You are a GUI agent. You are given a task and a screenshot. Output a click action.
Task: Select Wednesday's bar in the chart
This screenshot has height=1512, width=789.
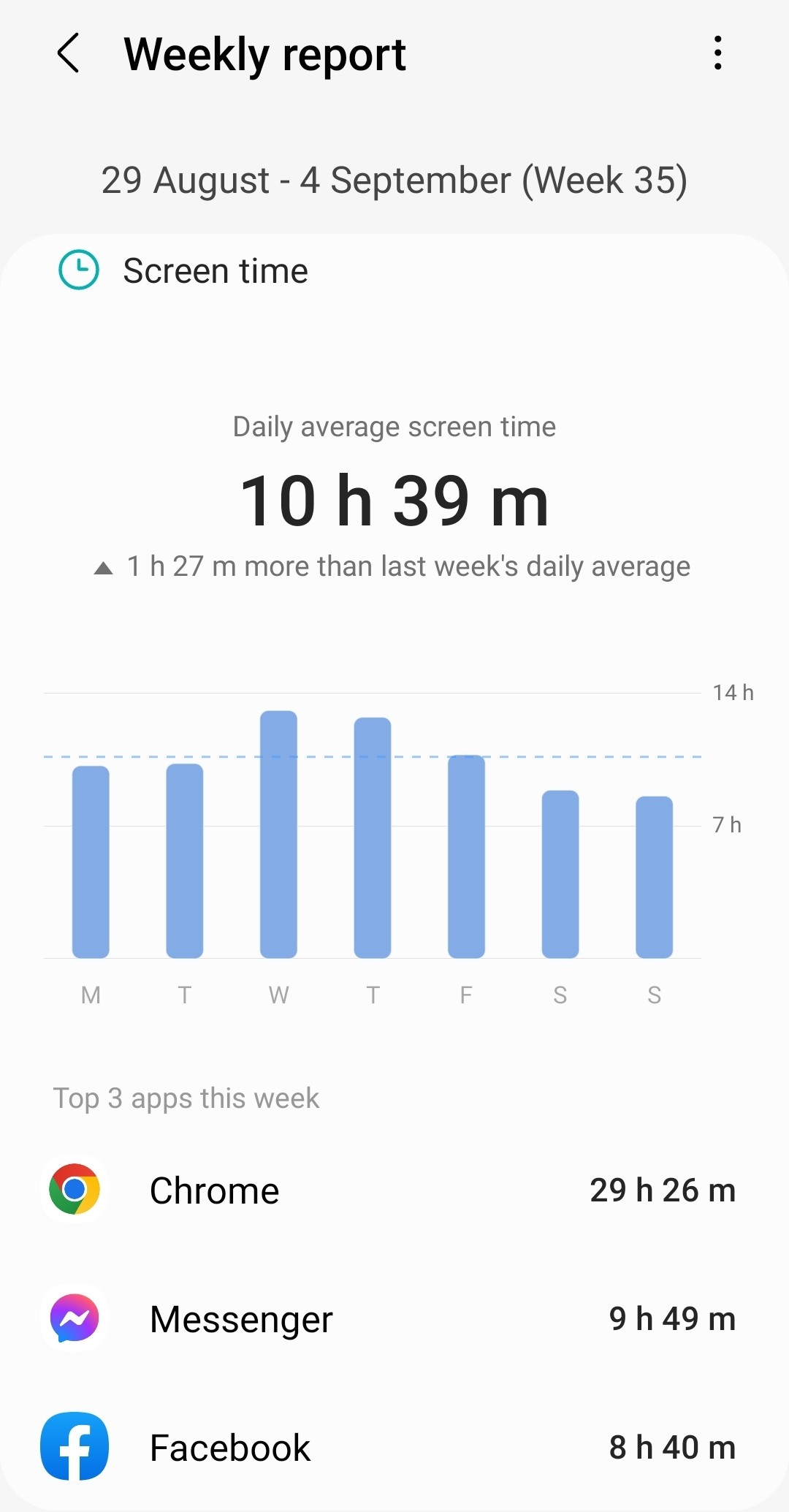278,834
